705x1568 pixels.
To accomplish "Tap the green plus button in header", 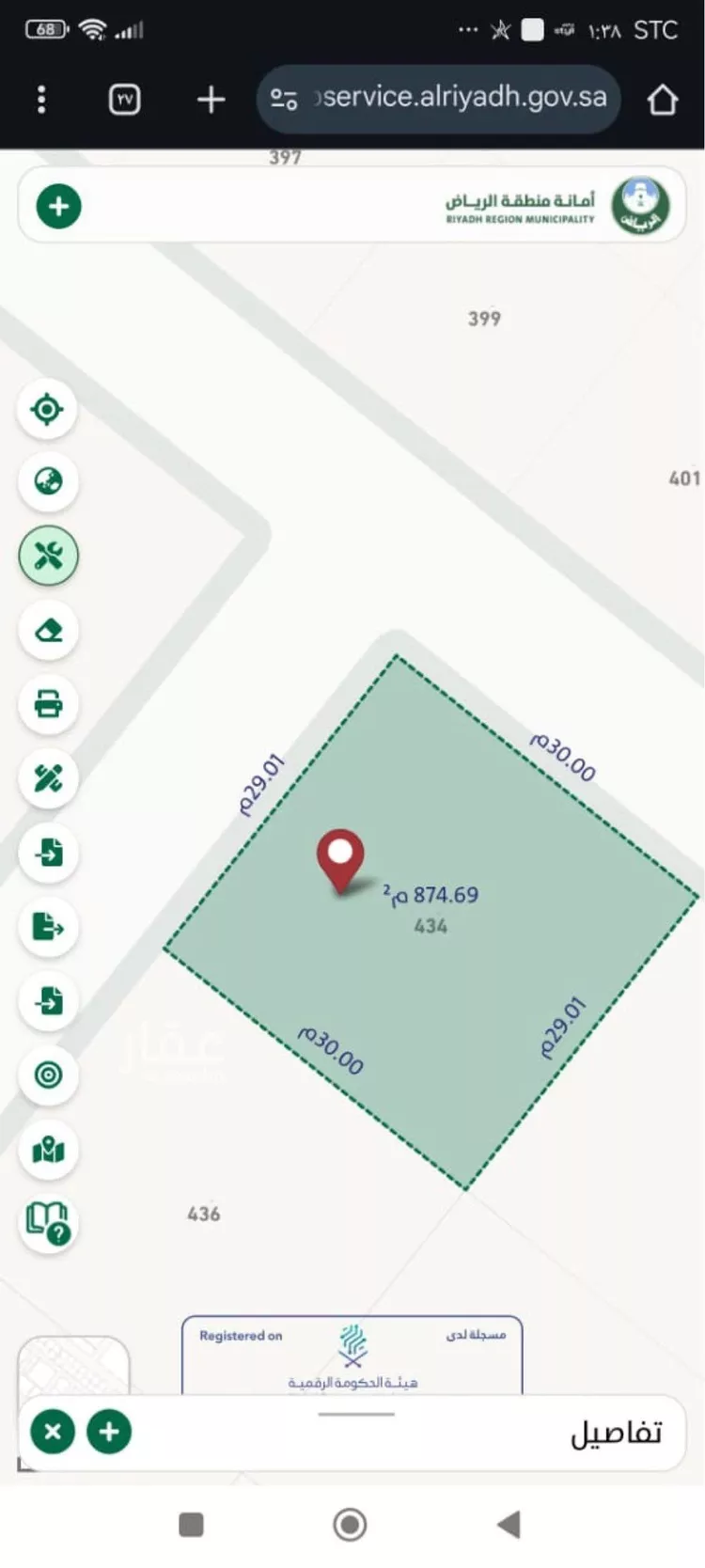I will [x=59, y=206].
